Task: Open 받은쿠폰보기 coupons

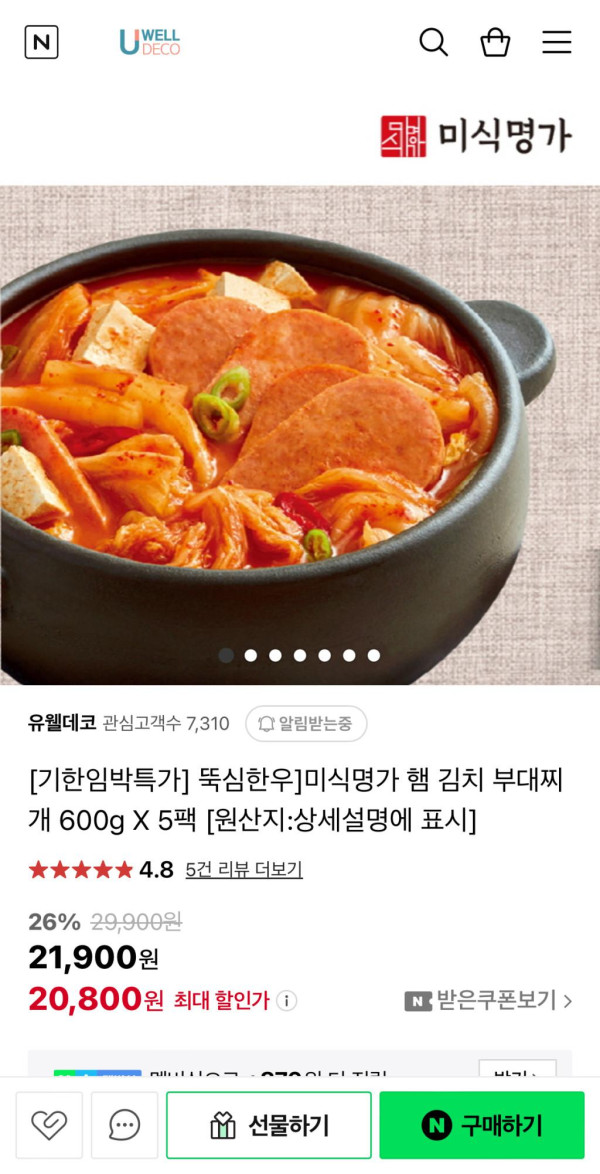Action: coord(490,1000)
